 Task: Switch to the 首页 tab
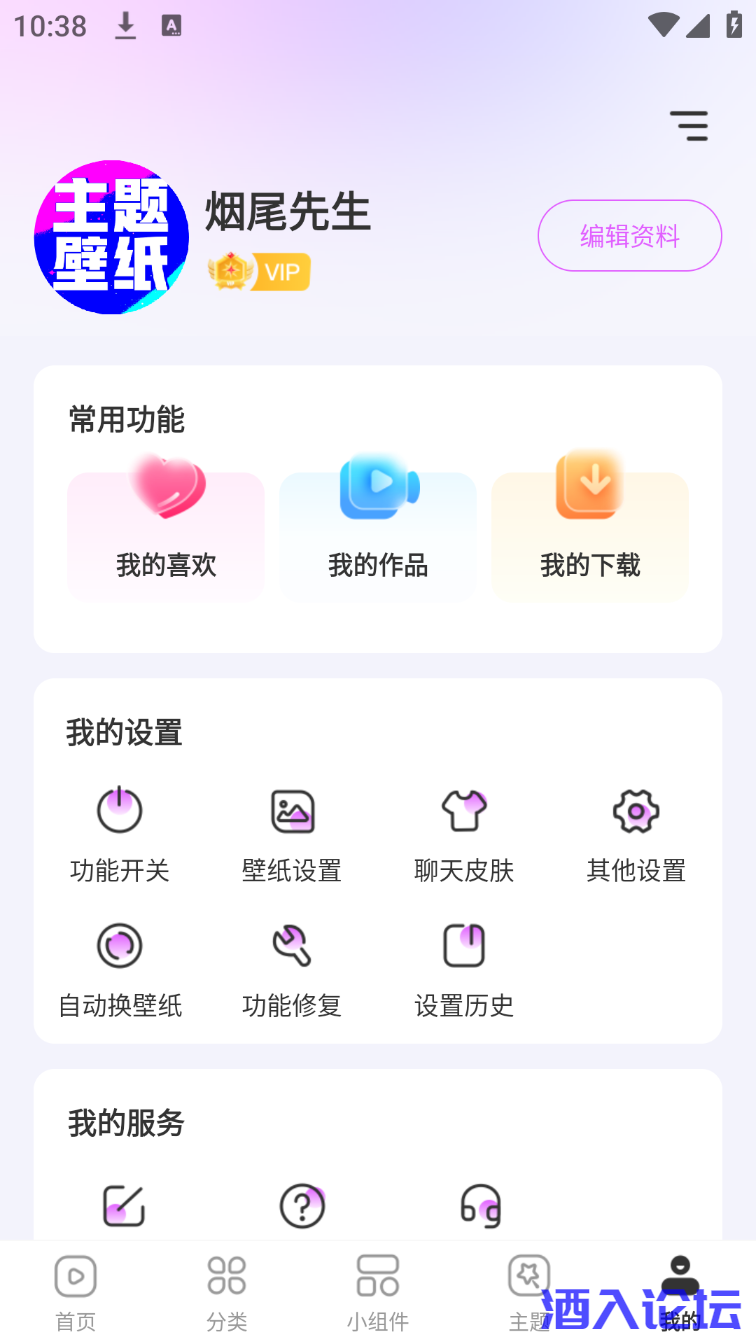point(75,1292)
